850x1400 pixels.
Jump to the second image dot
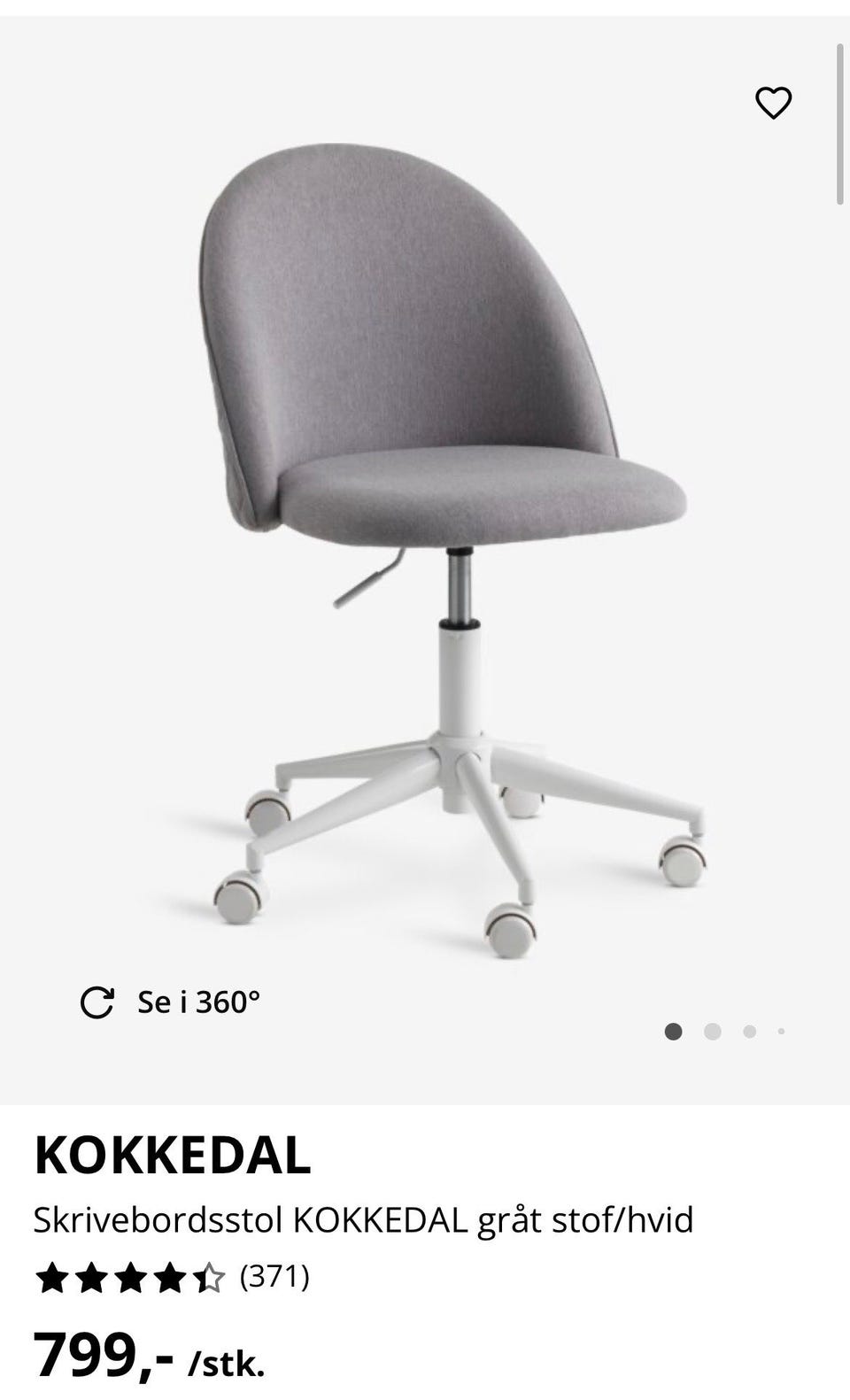point(712,1032)
